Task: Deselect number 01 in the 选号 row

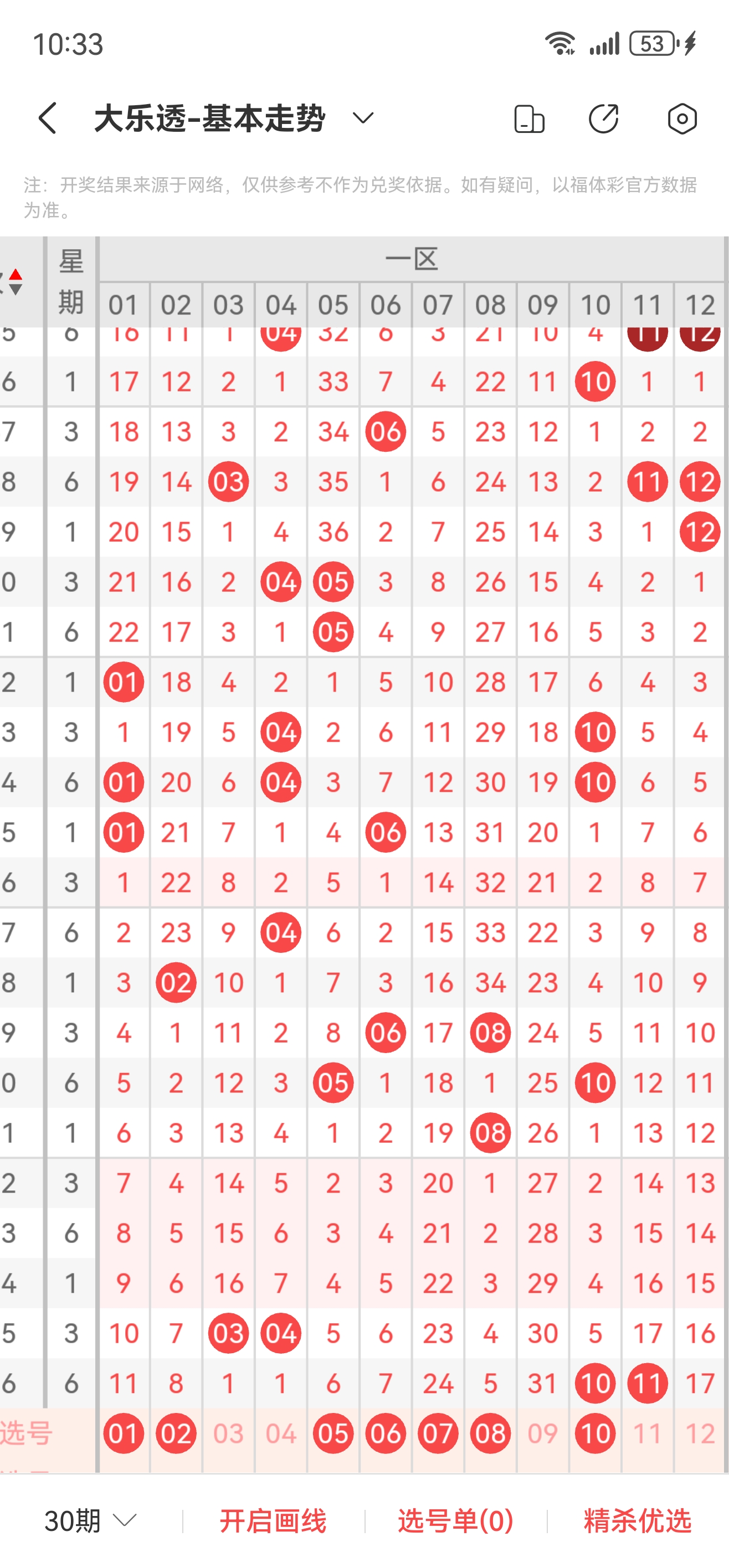Action: 124,1433
